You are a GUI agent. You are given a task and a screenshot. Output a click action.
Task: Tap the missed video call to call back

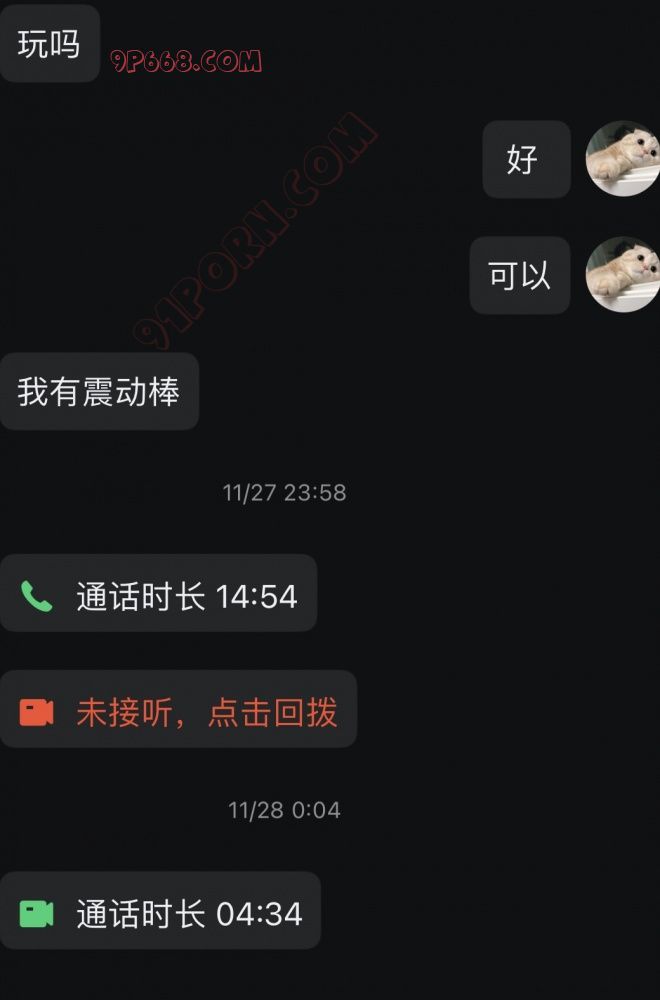(x=178, y=711)
